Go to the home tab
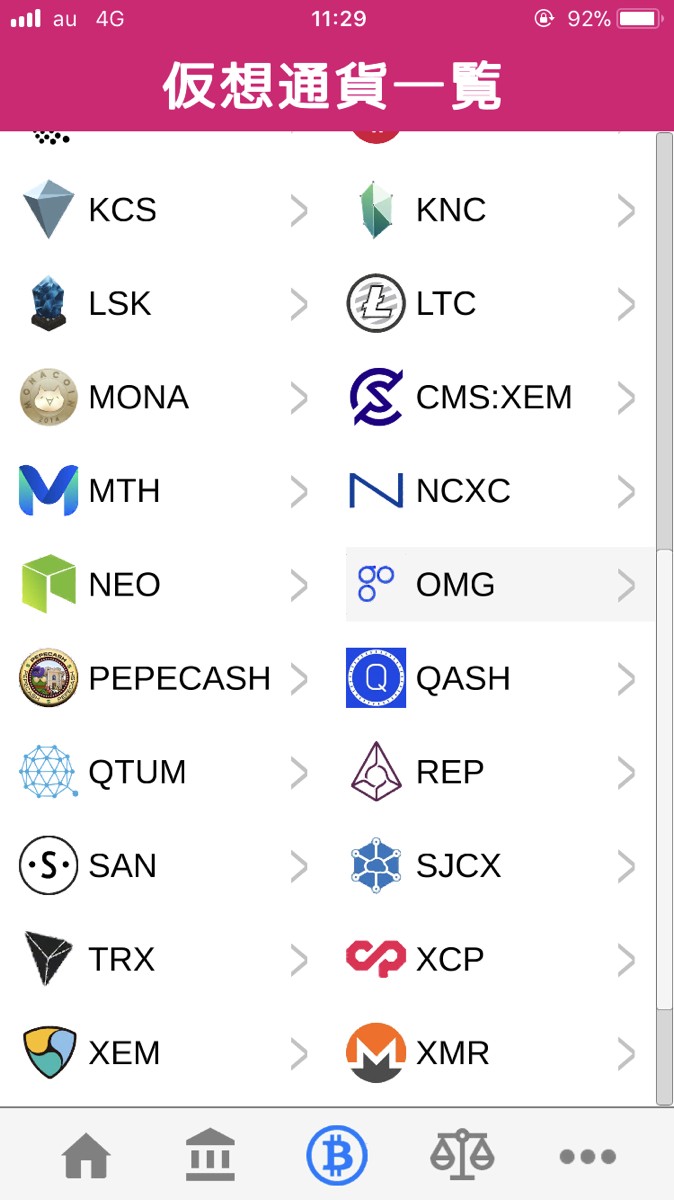 coord(87,1157)
